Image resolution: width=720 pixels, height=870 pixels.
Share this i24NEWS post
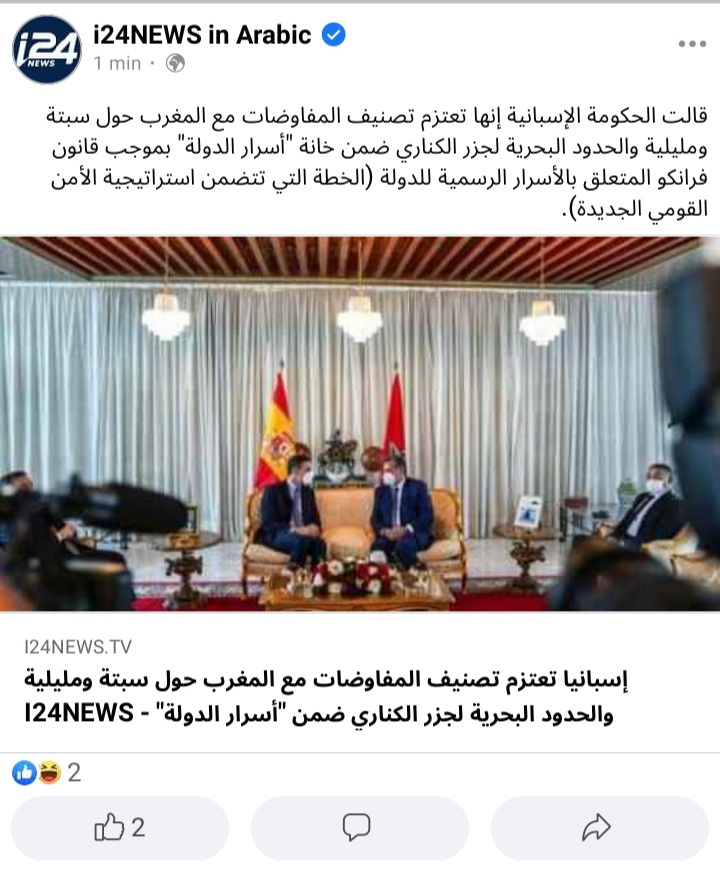coord(597,827)
